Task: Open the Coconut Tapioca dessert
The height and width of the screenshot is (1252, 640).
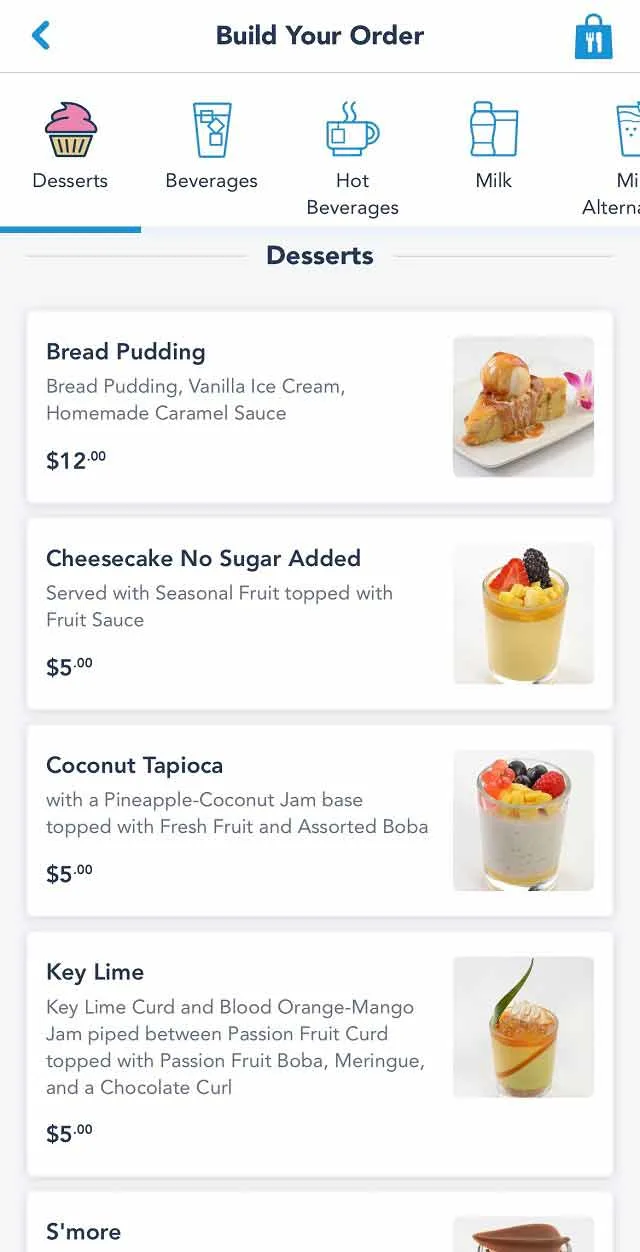Action: click(319, 820)
